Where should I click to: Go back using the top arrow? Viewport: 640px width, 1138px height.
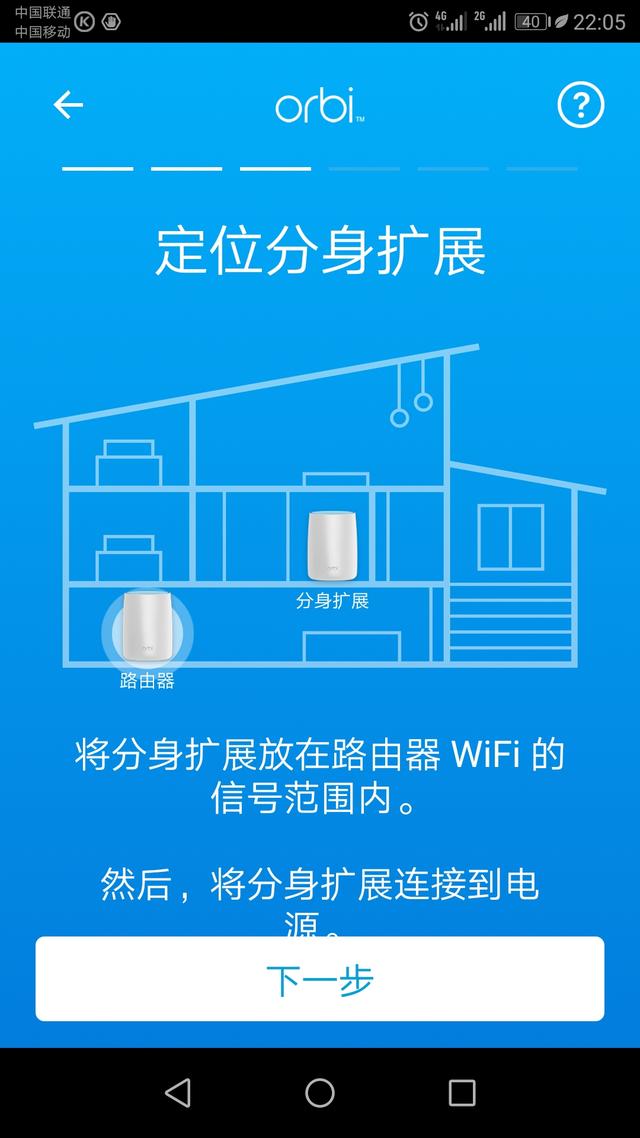[x=68, y=104]
